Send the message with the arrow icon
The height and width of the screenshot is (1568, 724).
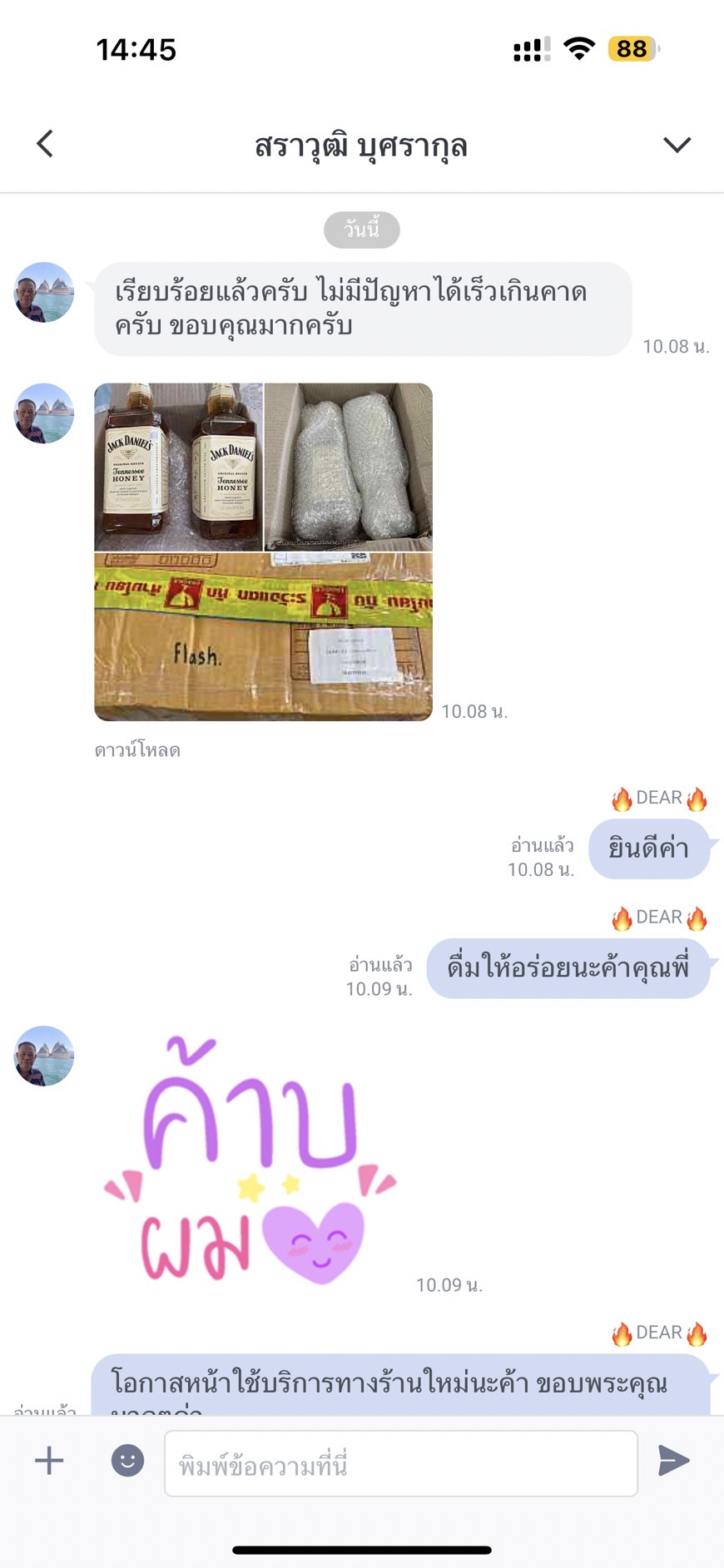click(673, 1460)
